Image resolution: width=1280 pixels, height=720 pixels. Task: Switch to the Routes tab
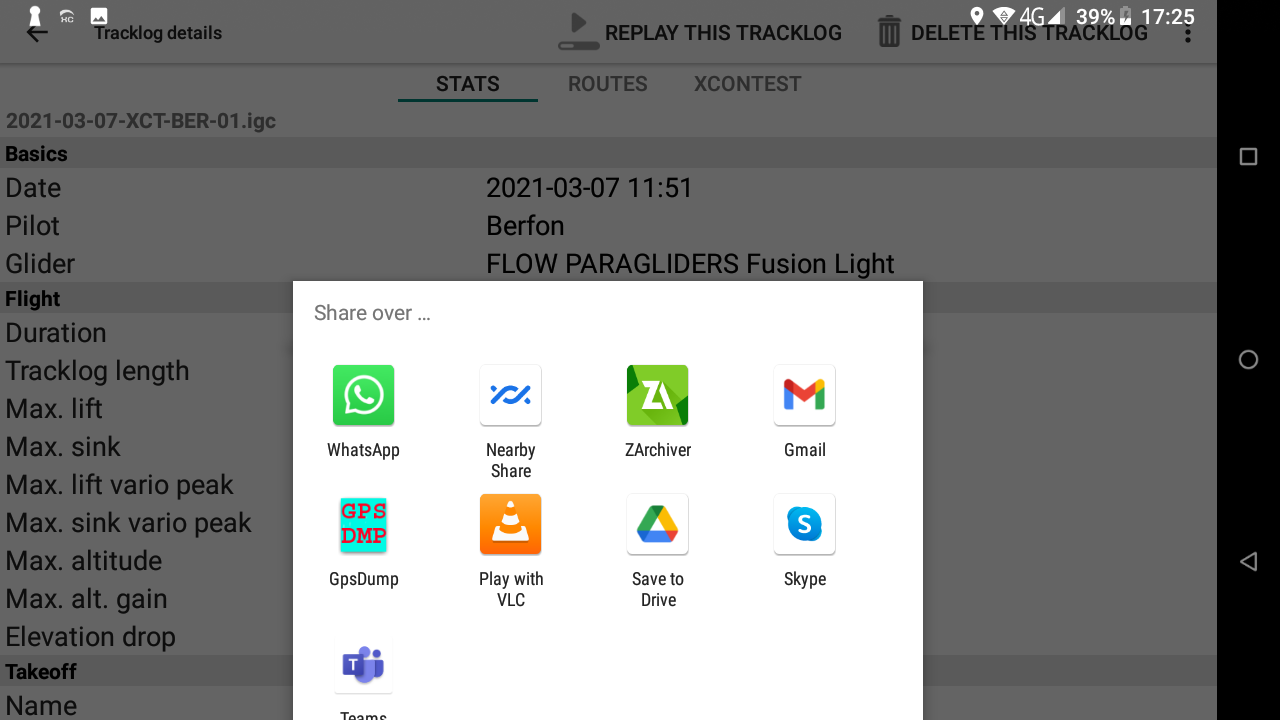tap(608, 84)
